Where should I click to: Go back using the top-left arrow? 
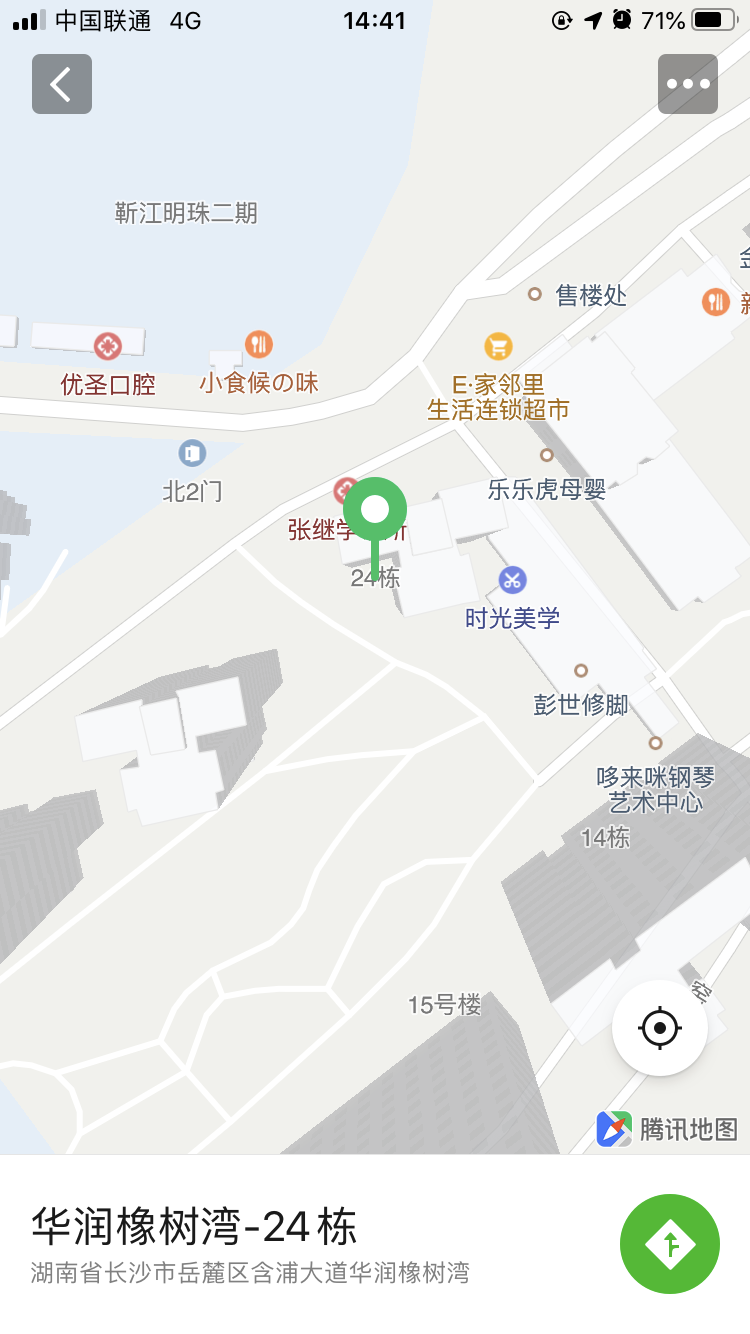click(x=62, y=84)
